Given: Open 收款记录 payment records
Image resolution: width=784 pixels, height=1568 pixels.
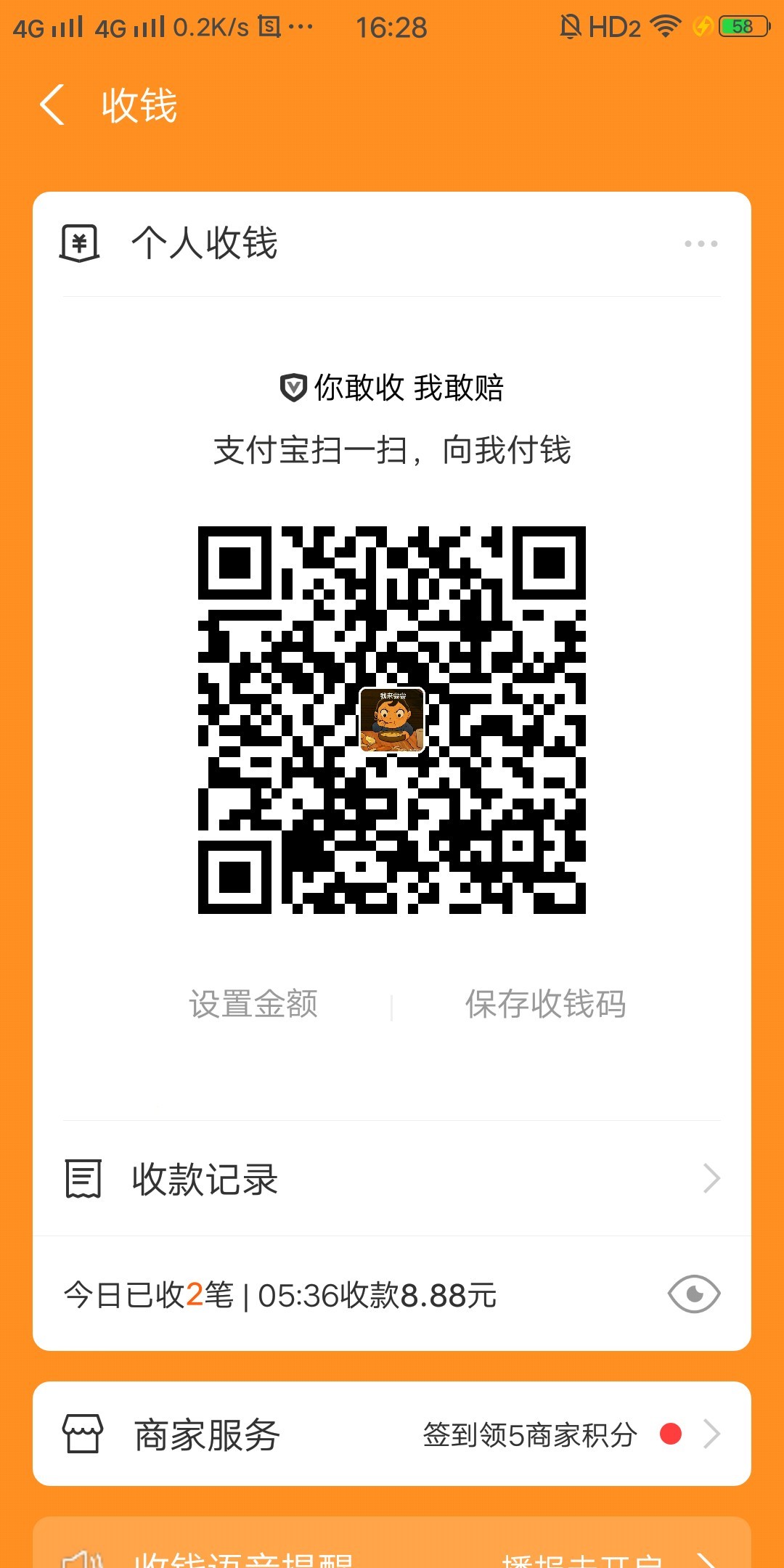Looking at the screenshot, I should [x=392, y=1179].
